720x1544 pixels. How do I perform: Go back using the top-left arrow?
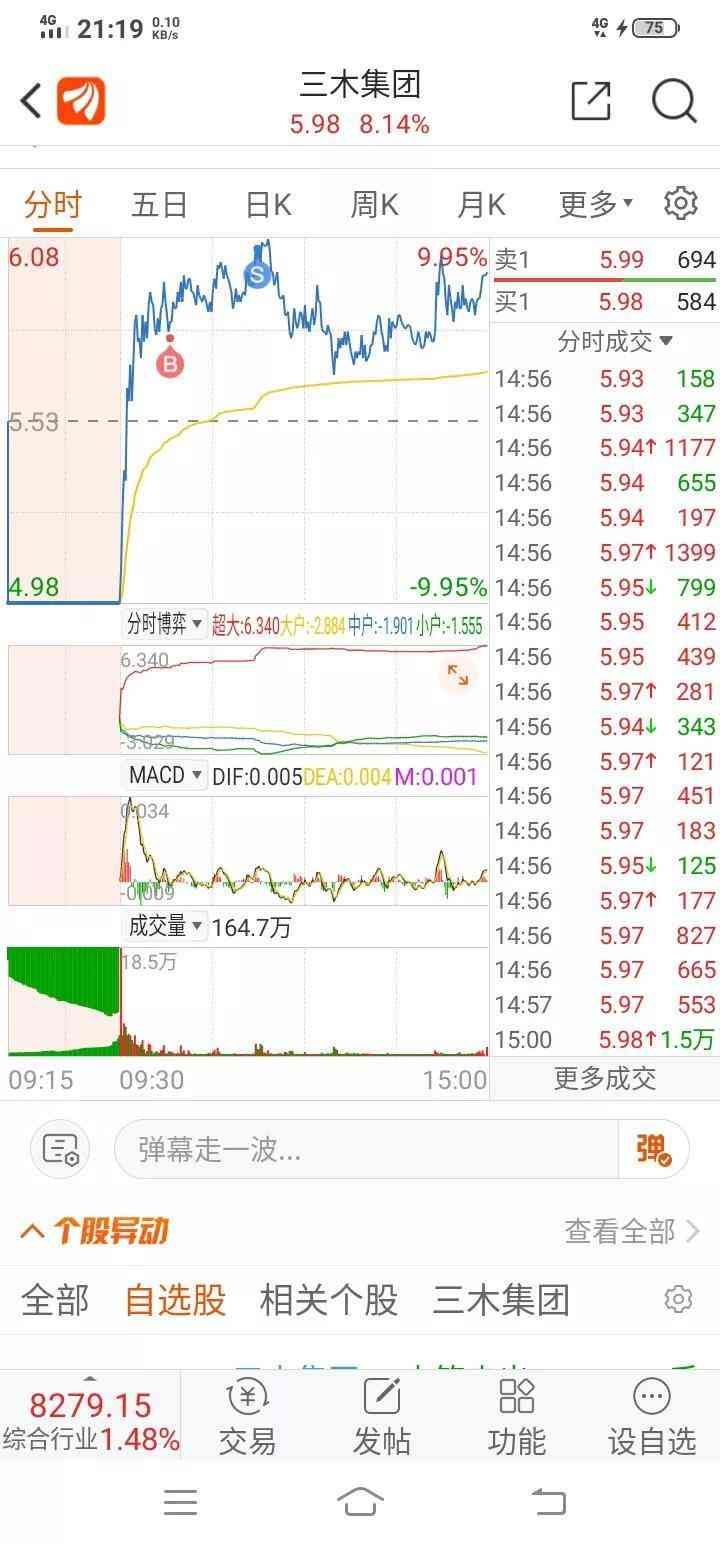[x=32, y=101]
